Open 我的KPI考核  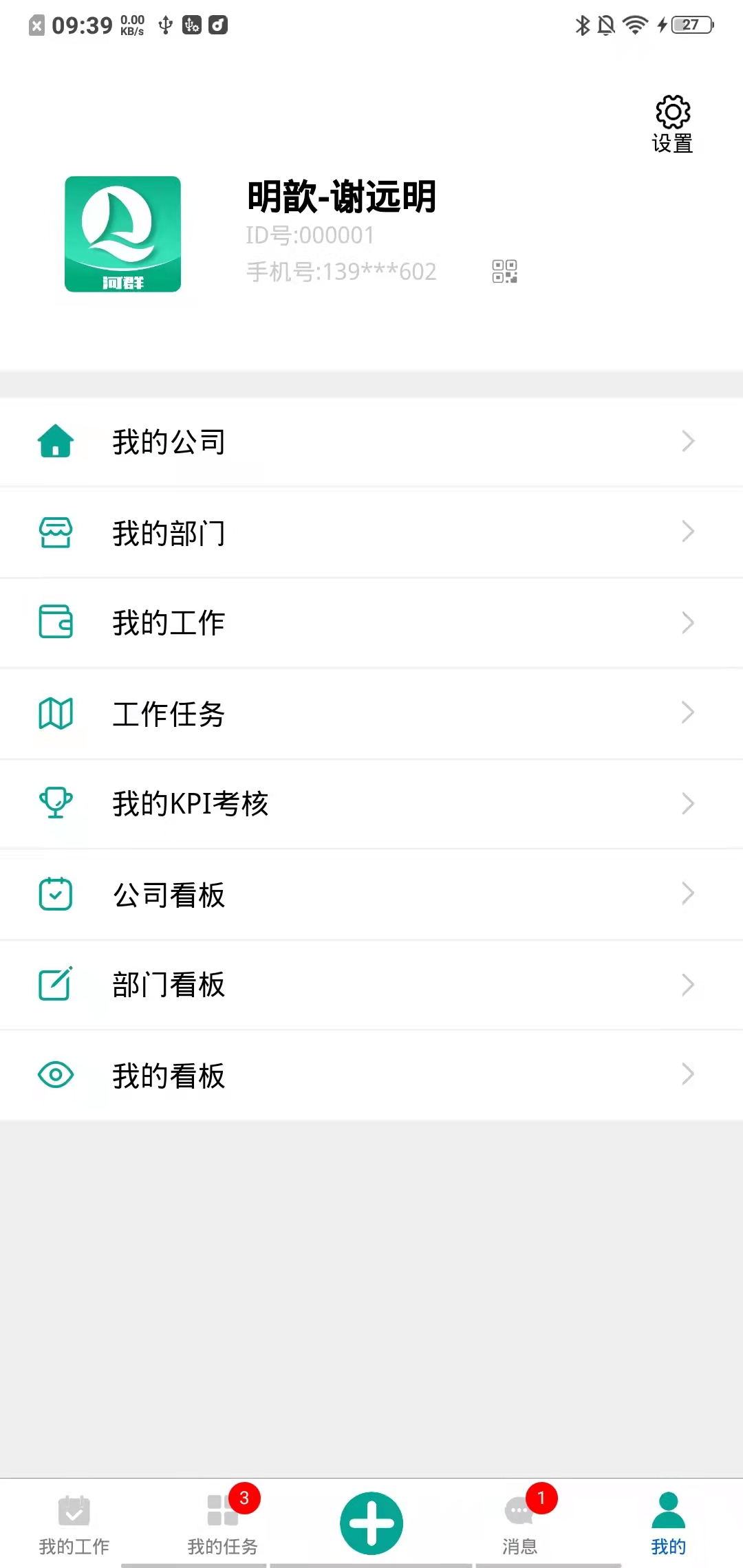pyautogui.click(x=371, y=803)
